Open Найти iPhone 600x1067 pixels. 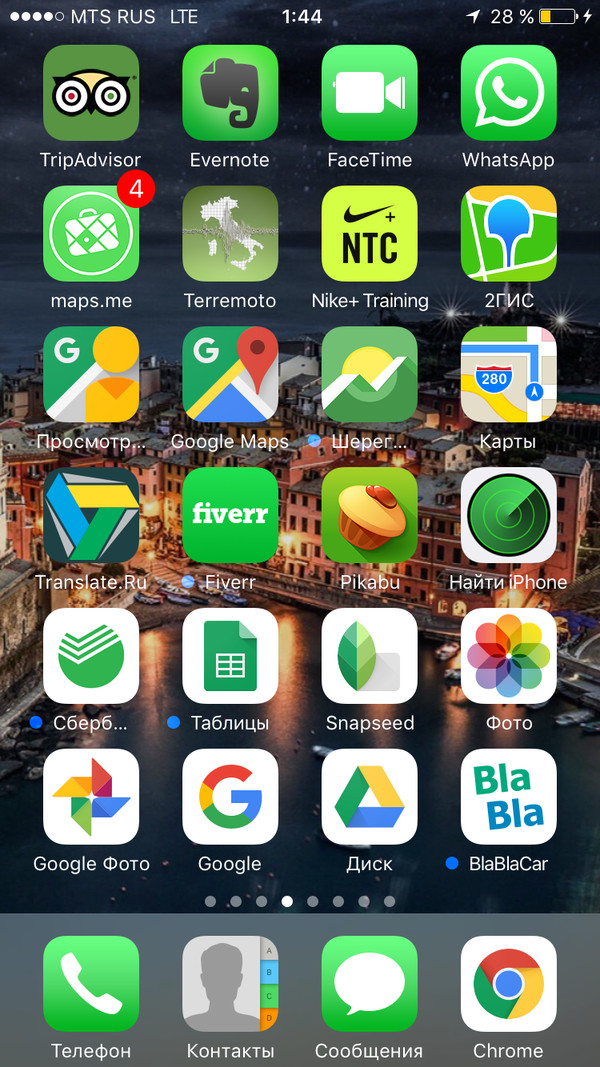[x=508, y=515]
